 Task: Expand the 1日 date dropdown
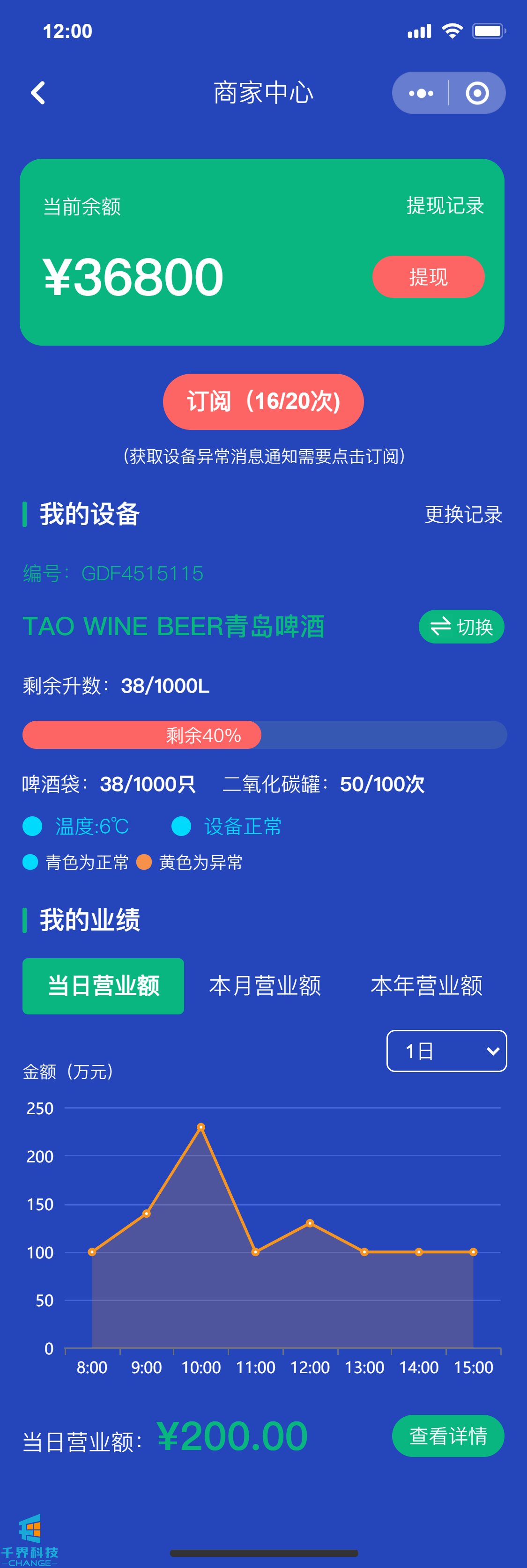click(447, 1051)
